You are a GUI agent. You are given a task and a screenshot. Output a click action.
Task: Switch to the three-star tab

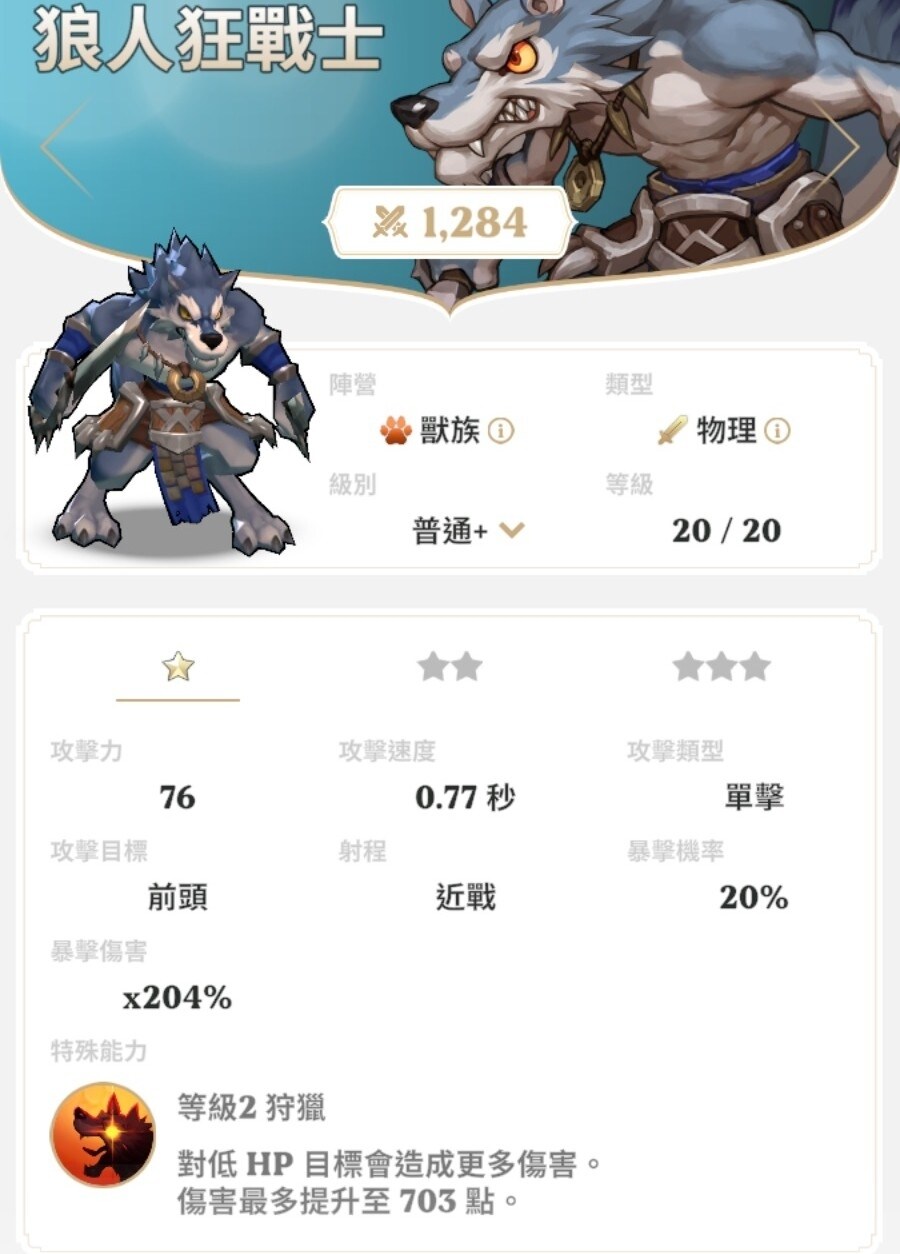[x=721, y=667]
